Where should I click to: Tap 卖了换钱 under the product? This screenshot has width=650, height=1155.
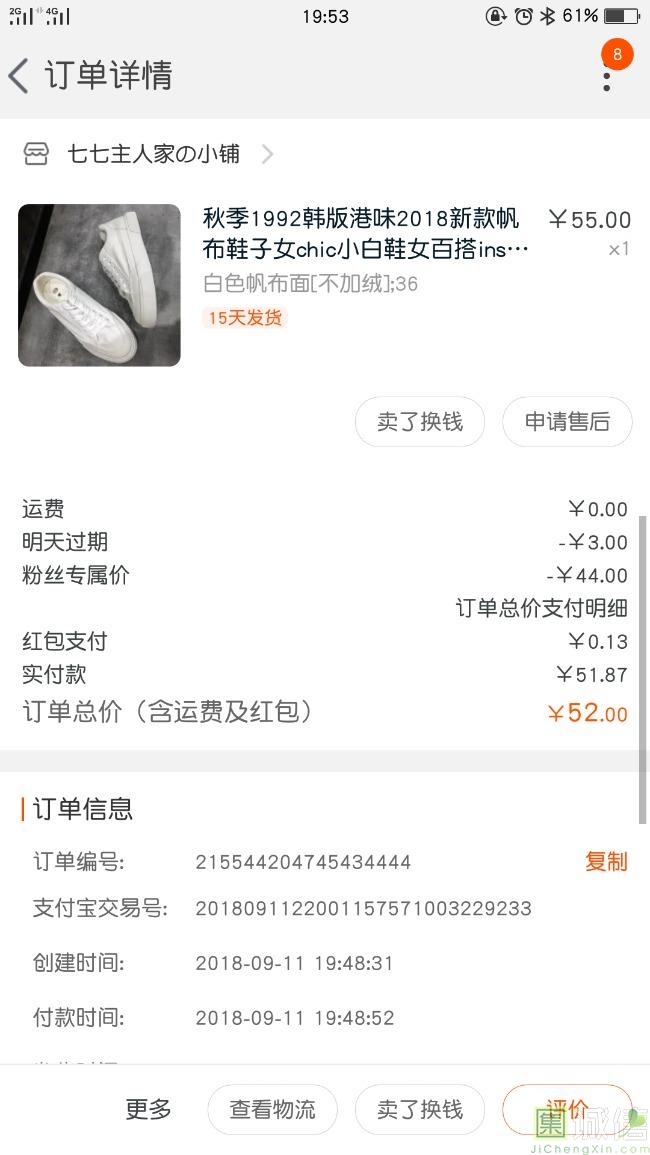[420, 422]
